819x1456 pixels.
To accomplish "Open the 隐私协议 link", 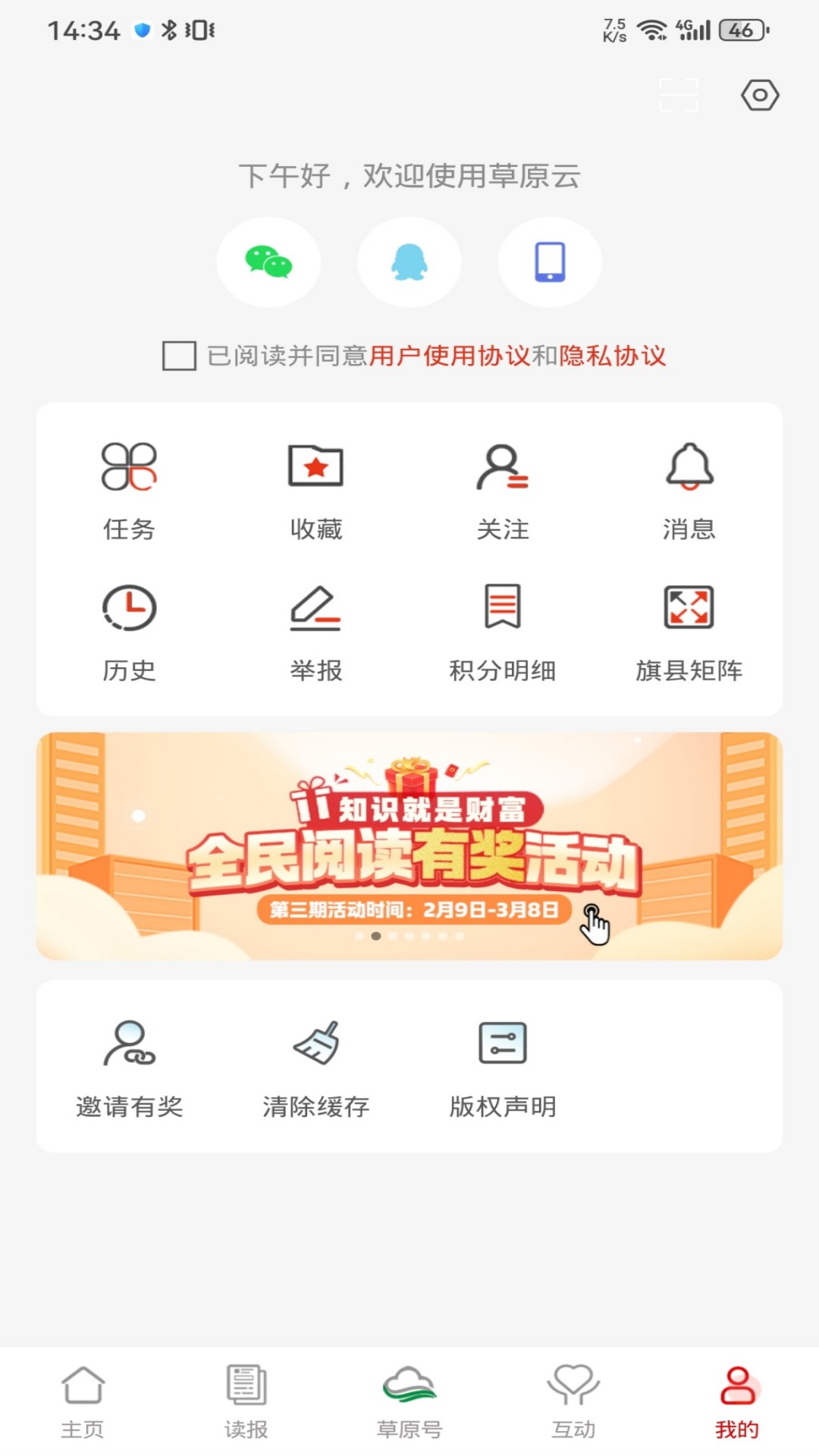I will pos(612,356).
